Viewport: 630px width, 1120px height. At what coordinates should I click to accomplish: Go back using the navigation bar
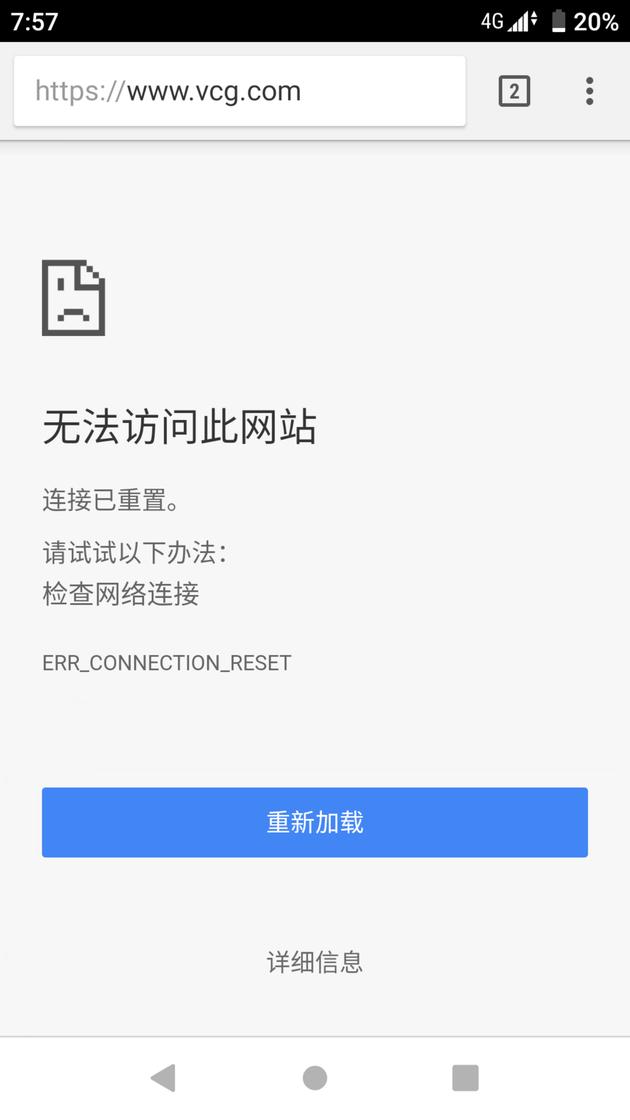click(163, 1078)
